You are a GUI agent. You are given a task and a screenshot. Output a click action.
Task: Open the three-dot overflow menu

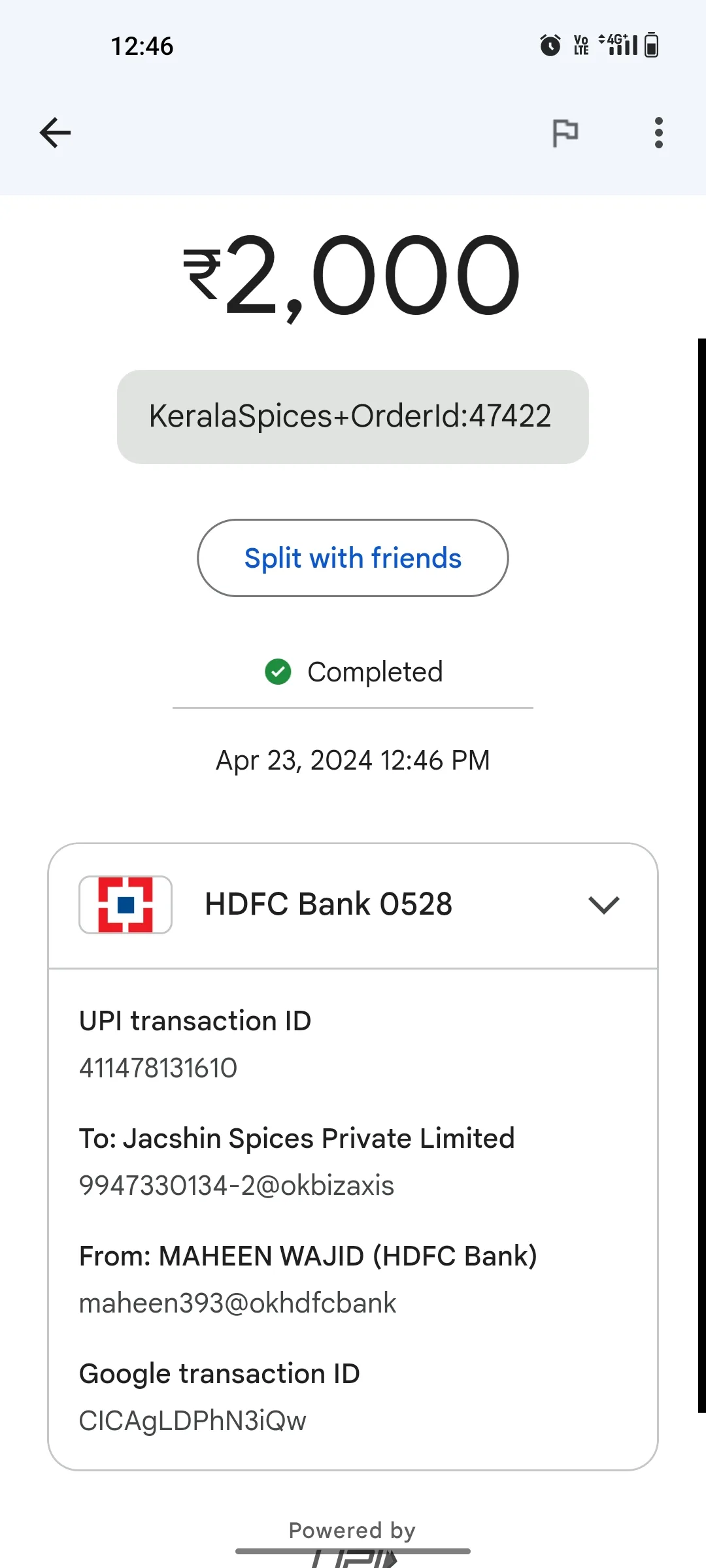658,133
